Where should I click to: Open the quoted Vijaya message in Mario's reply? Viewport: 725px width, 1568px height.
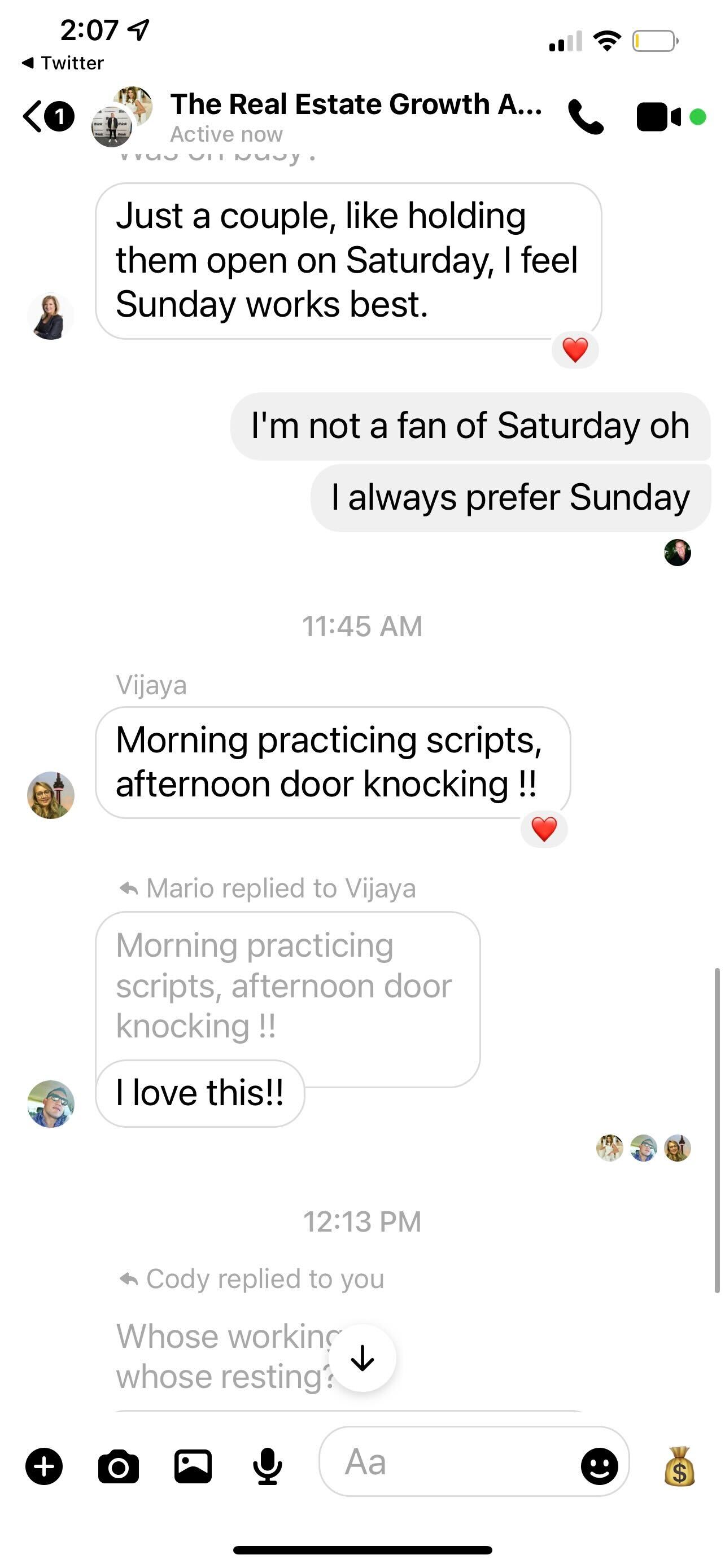click(286, 986)
